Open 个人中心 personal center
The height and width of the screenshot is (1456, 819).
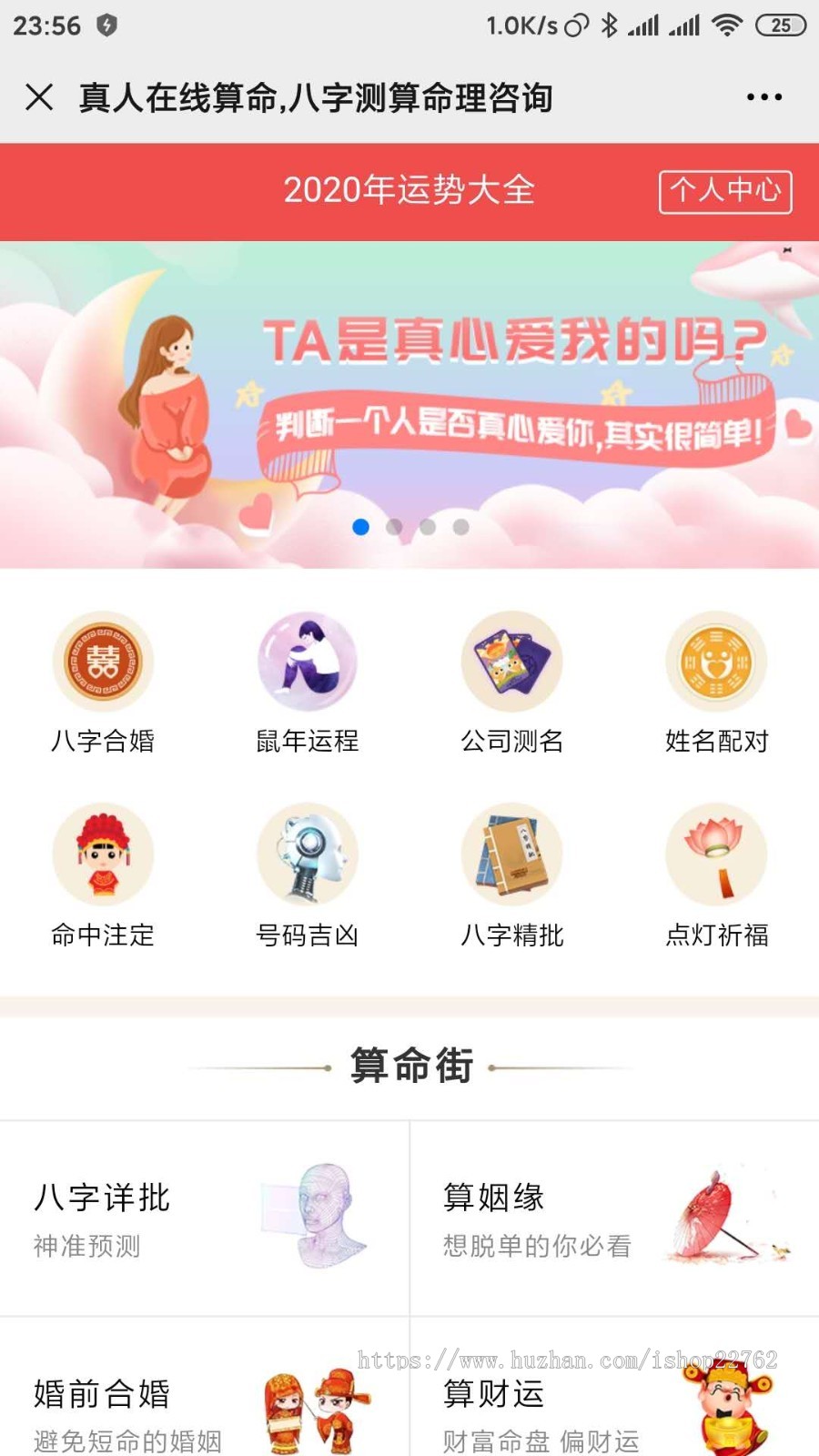click(725, 191)
